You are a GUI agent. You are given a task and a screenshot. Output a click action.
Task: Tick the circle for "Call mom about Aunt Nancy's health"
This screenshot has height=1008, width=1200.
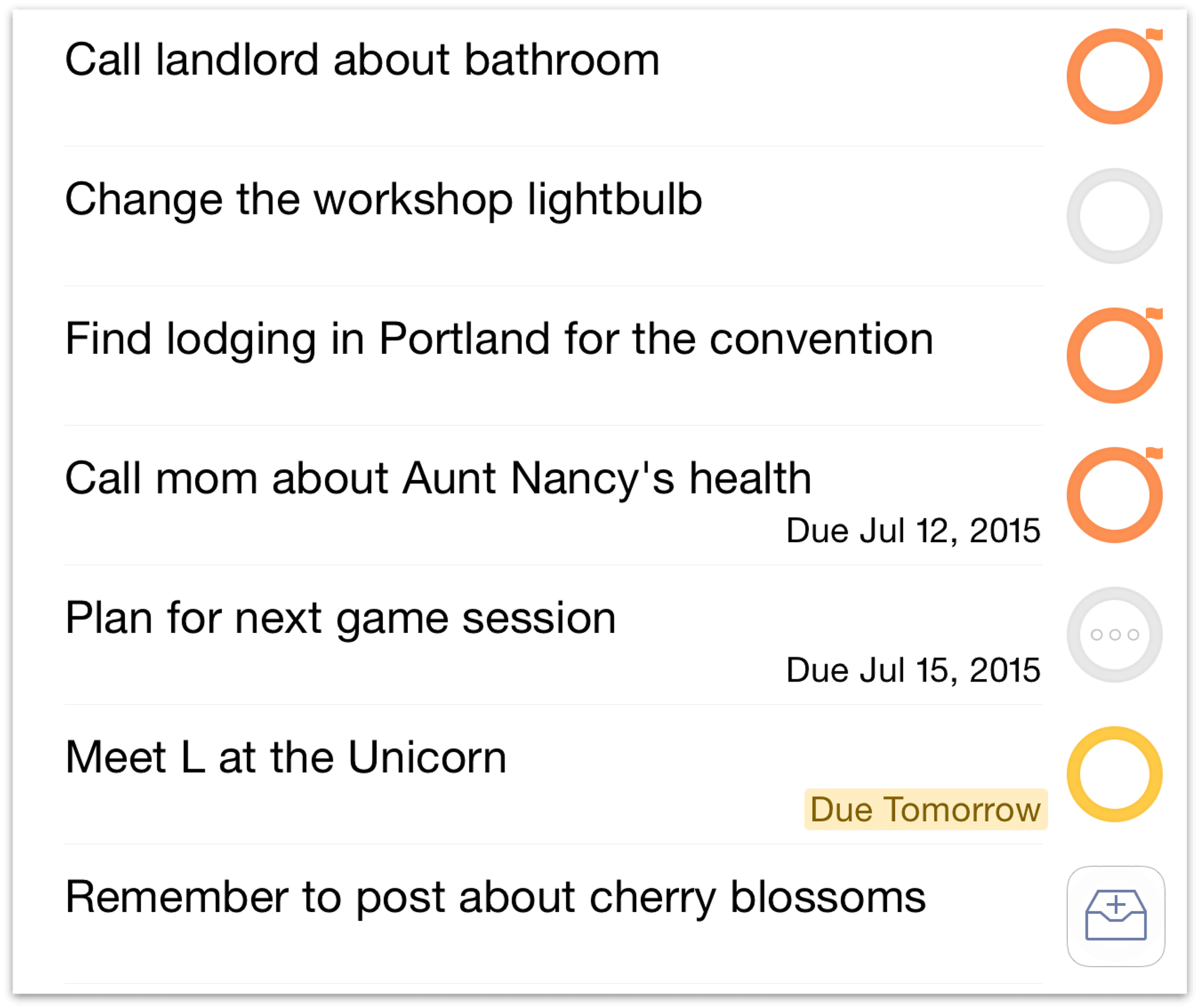1114,495
